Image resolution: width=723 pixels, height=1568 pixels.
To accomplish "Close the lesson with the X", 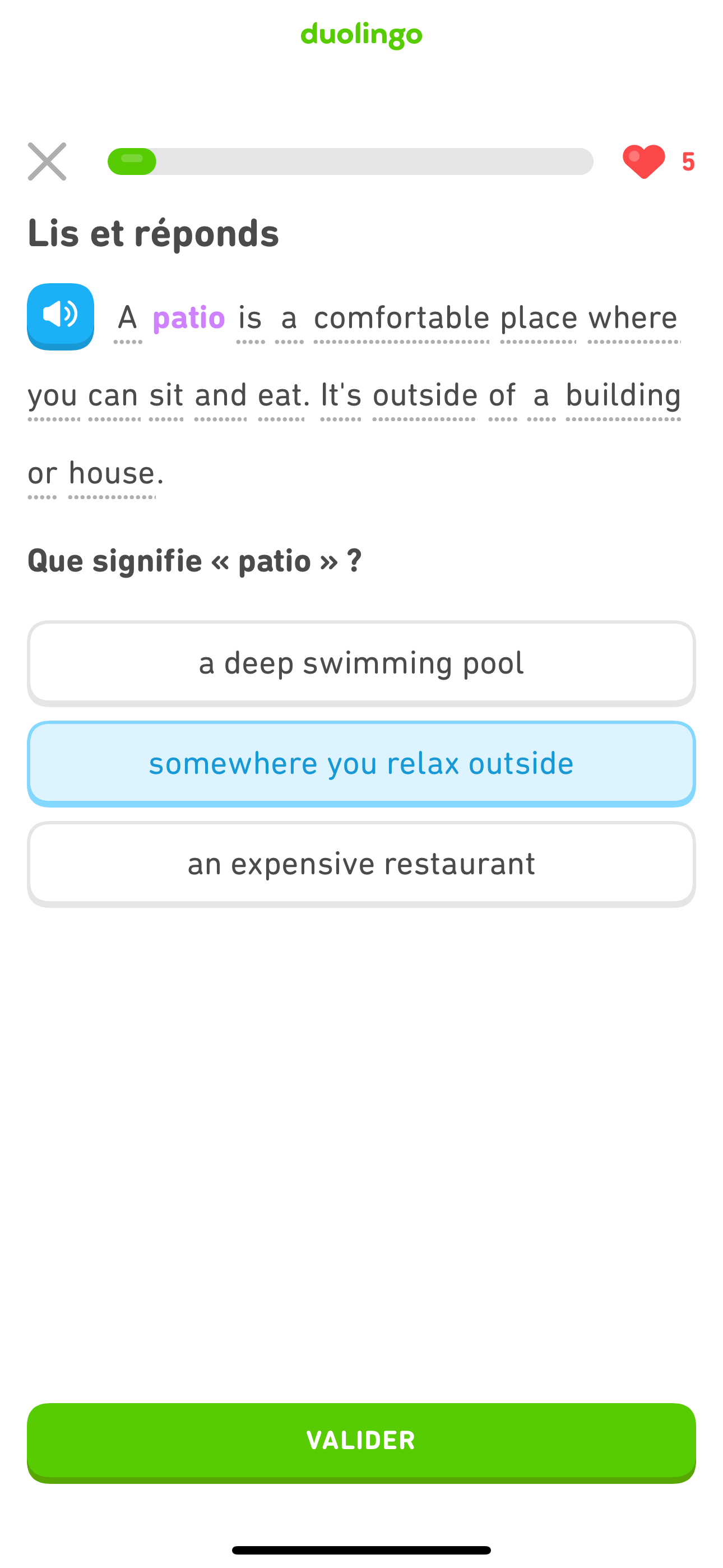I will click(x=47, y=162).
